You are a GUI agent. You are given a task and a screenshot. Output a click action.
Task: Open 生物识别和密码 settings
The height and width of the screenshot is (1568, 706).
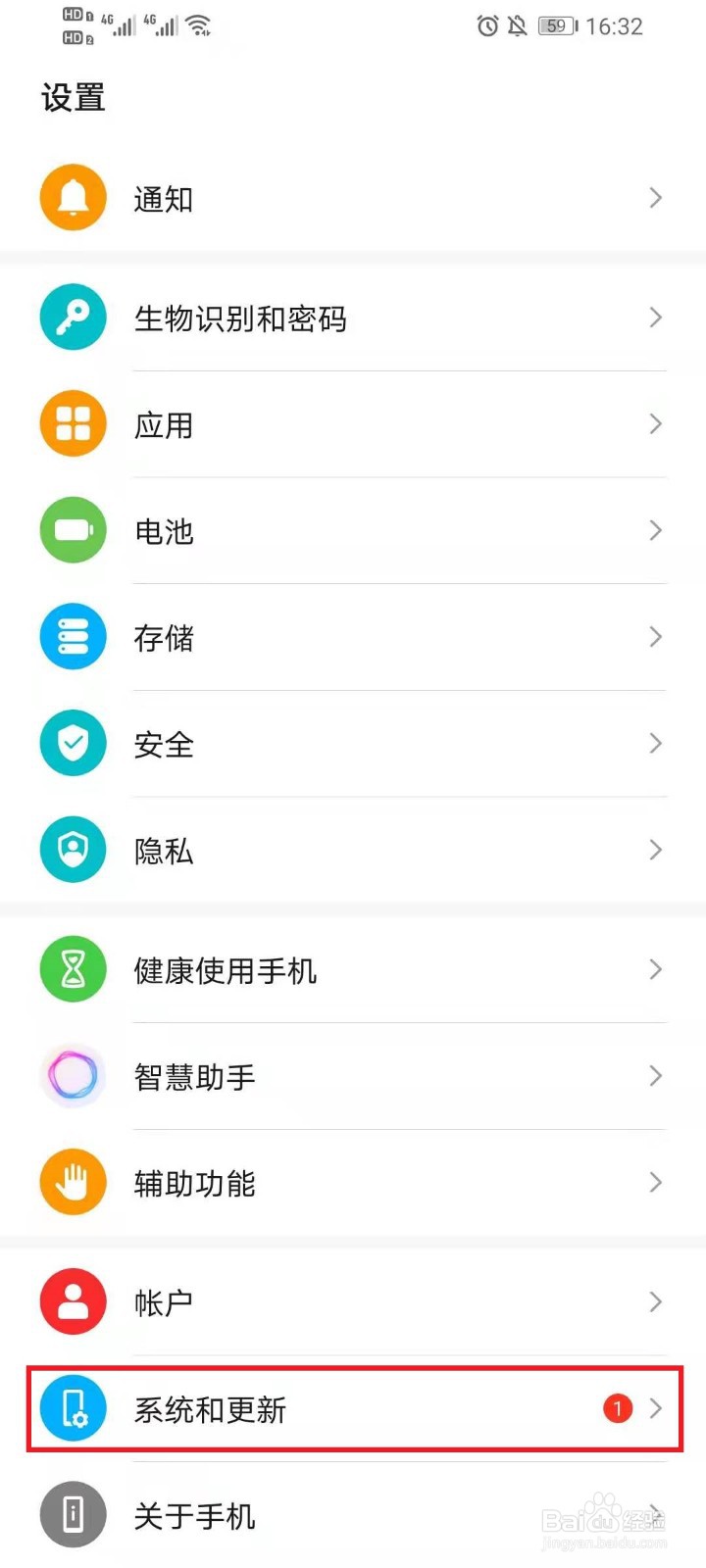(x=353, y=318)
